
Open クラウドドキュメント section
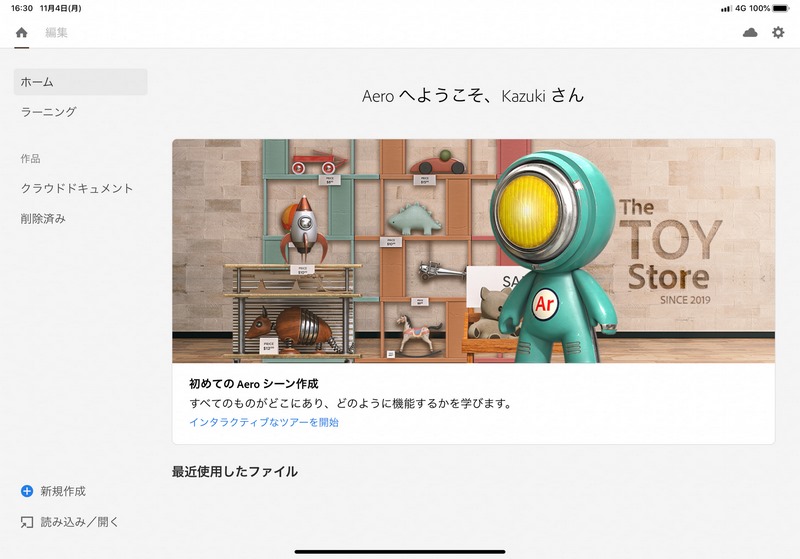tap(77, 188)
